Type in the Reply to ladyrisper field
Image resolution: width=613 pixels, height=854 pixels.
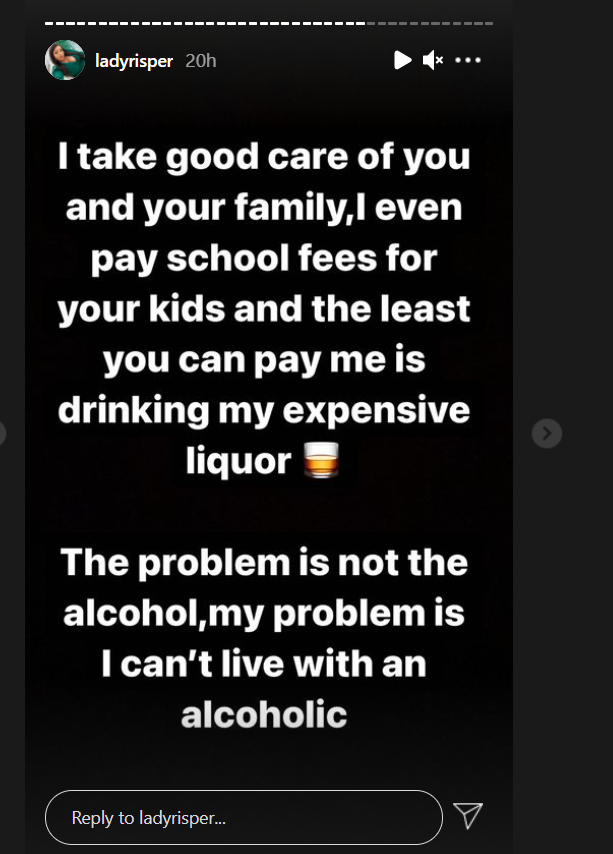243,817
